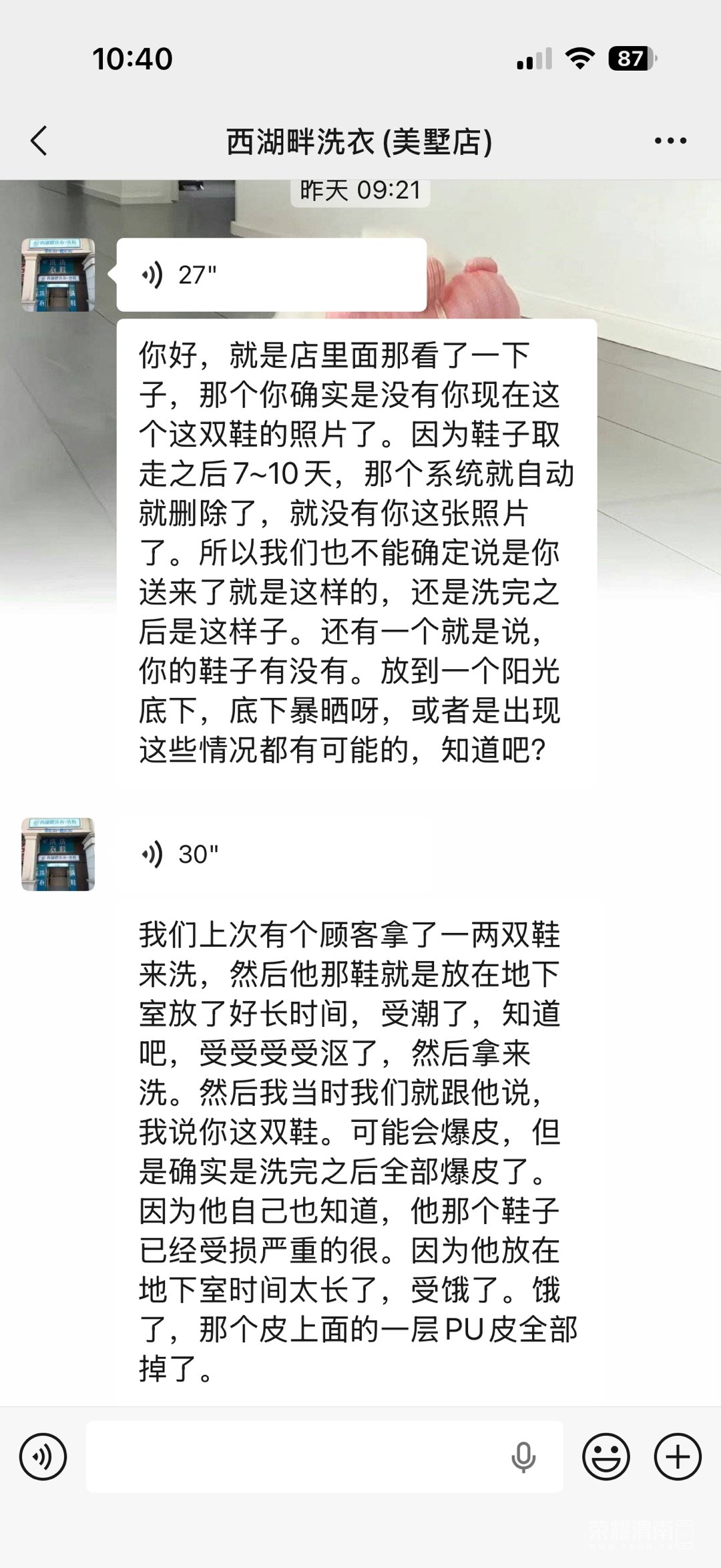This screenshot has height=1568, width=721.
Task: Open the plus attachments menu
Action: (x=678, y=1456)
